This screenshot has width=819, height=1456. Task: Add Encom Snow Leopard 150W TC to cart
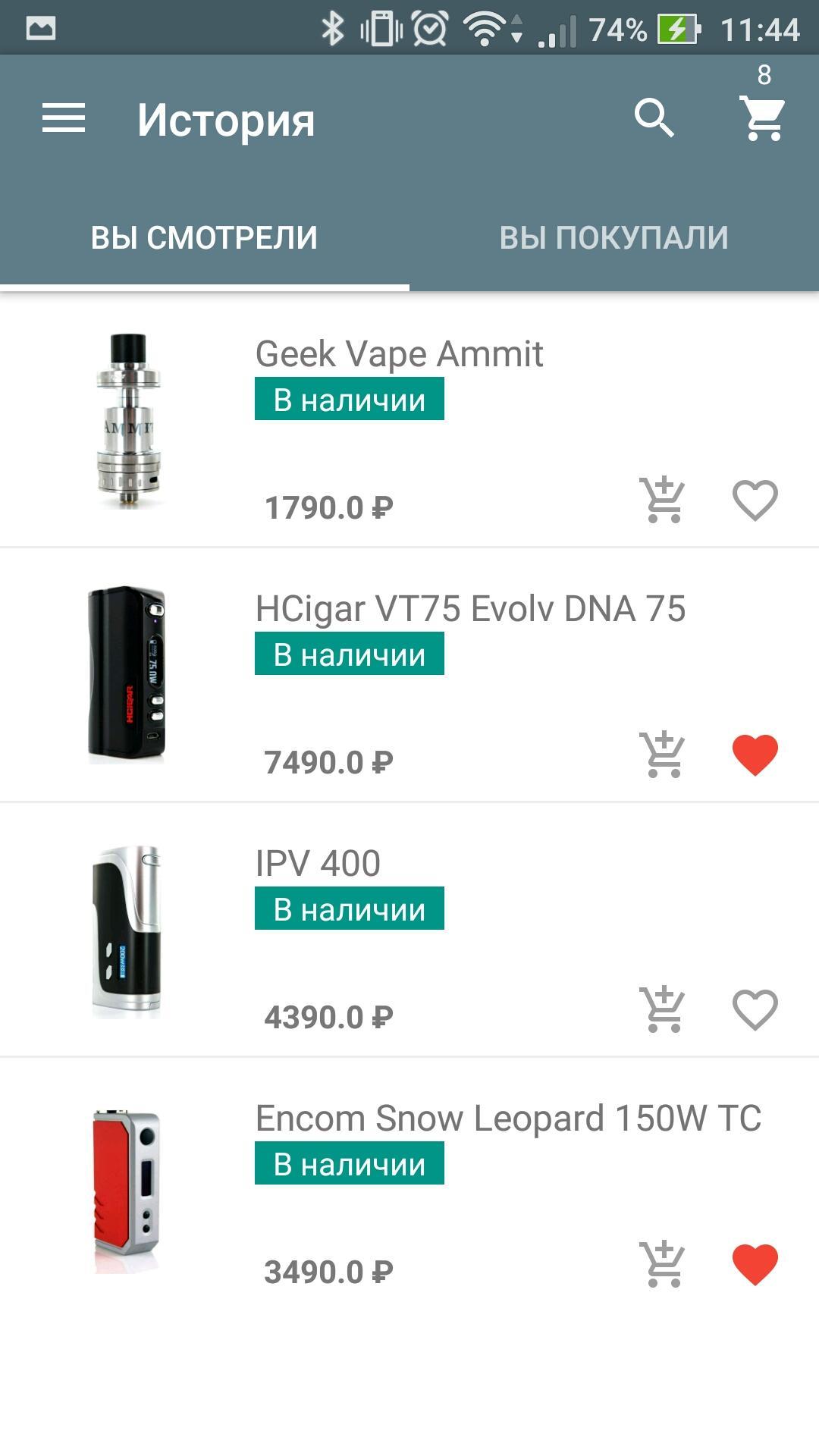663,1265
